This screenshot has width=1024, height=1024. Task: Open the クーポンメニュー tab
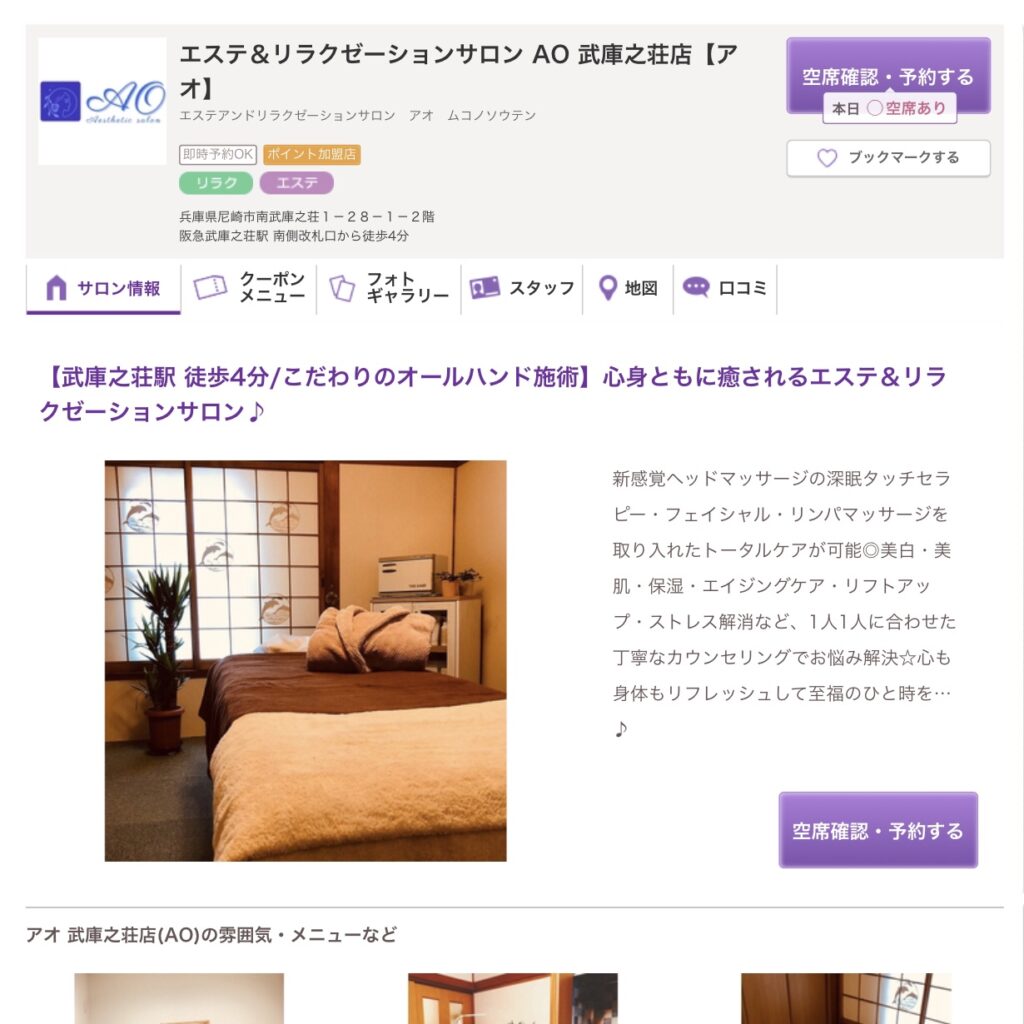click(x=251, y=288)
